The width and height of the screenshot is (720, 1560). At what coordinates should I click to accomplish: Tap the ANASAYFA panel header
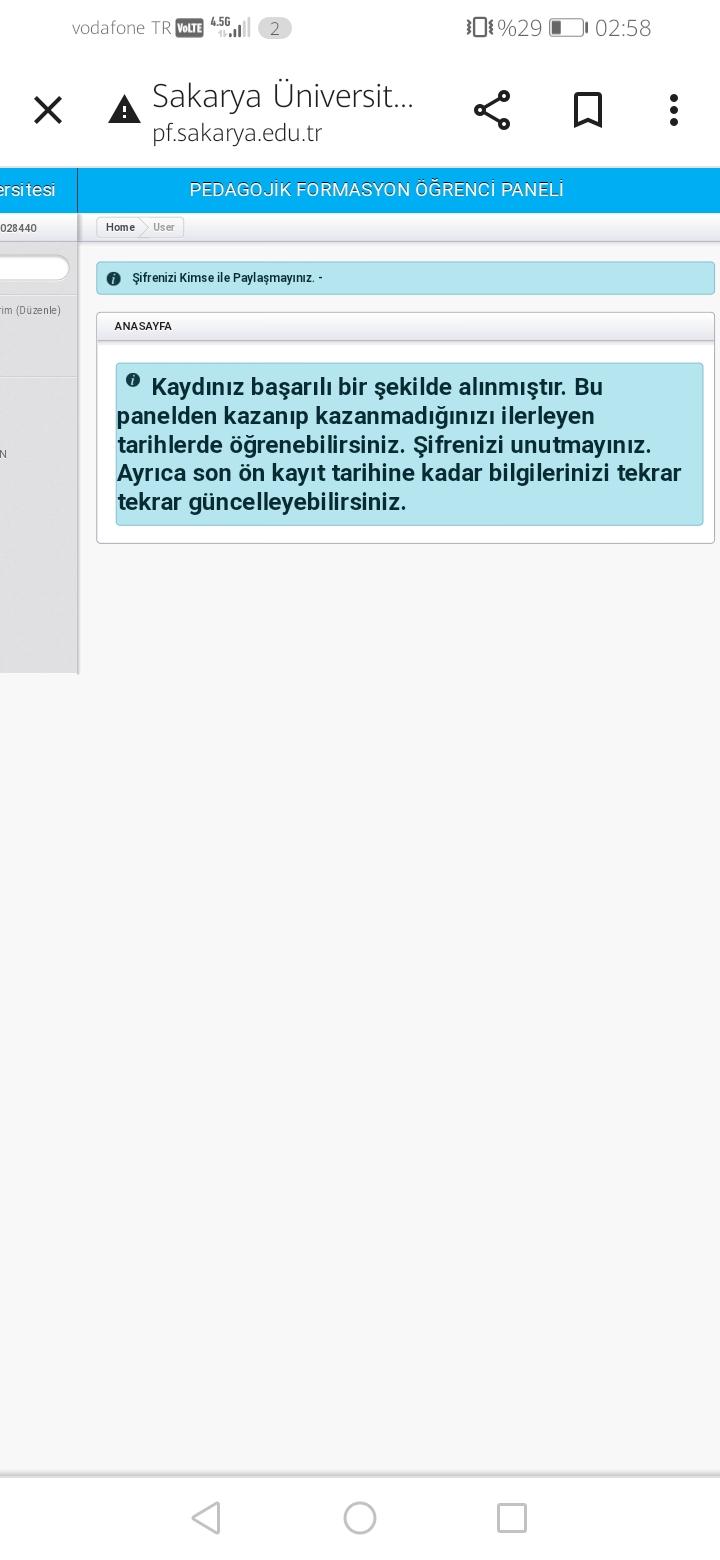click(143, 326)
